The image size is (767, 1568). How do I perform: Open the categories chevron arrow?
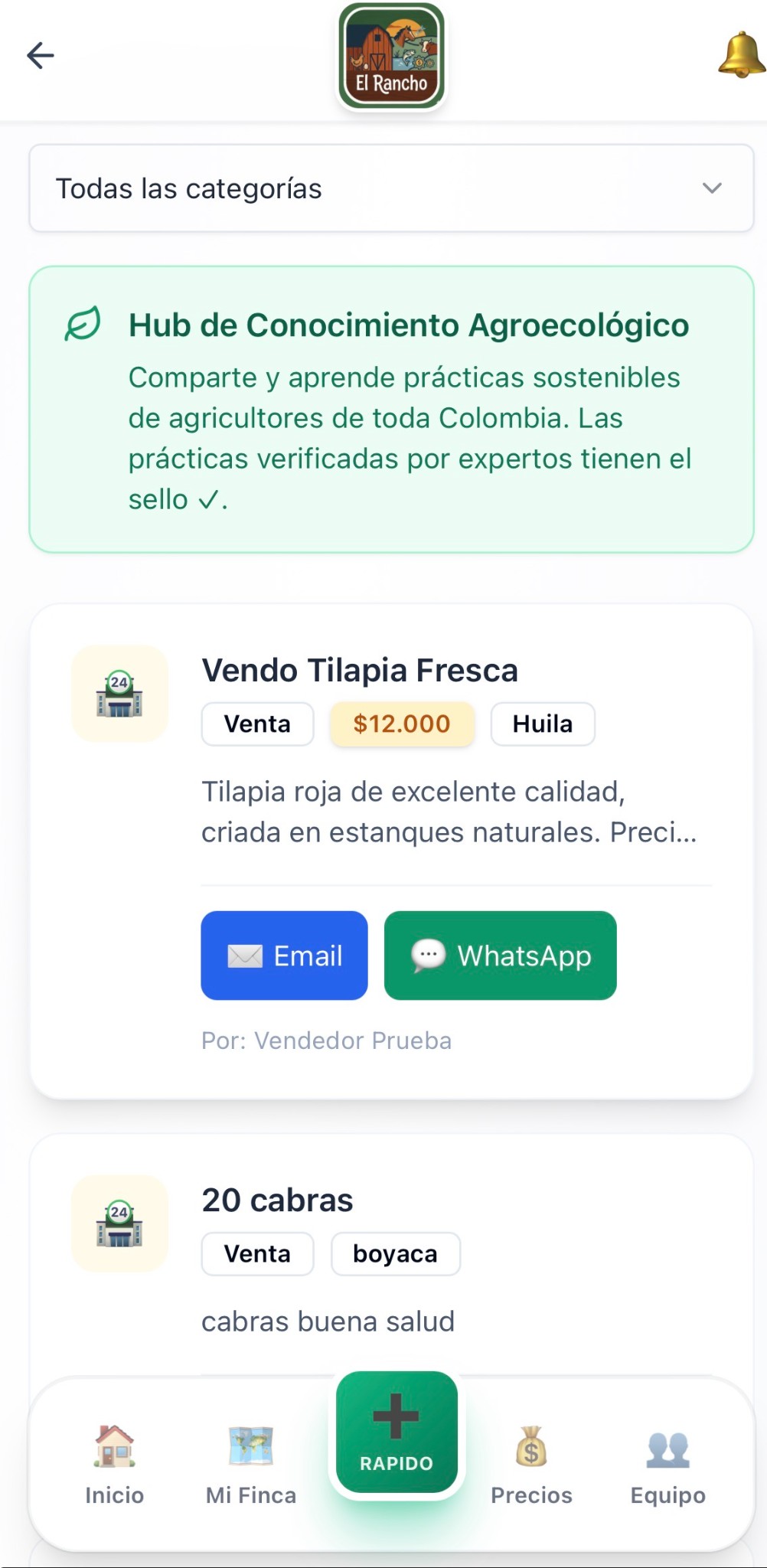click(710, 188)
